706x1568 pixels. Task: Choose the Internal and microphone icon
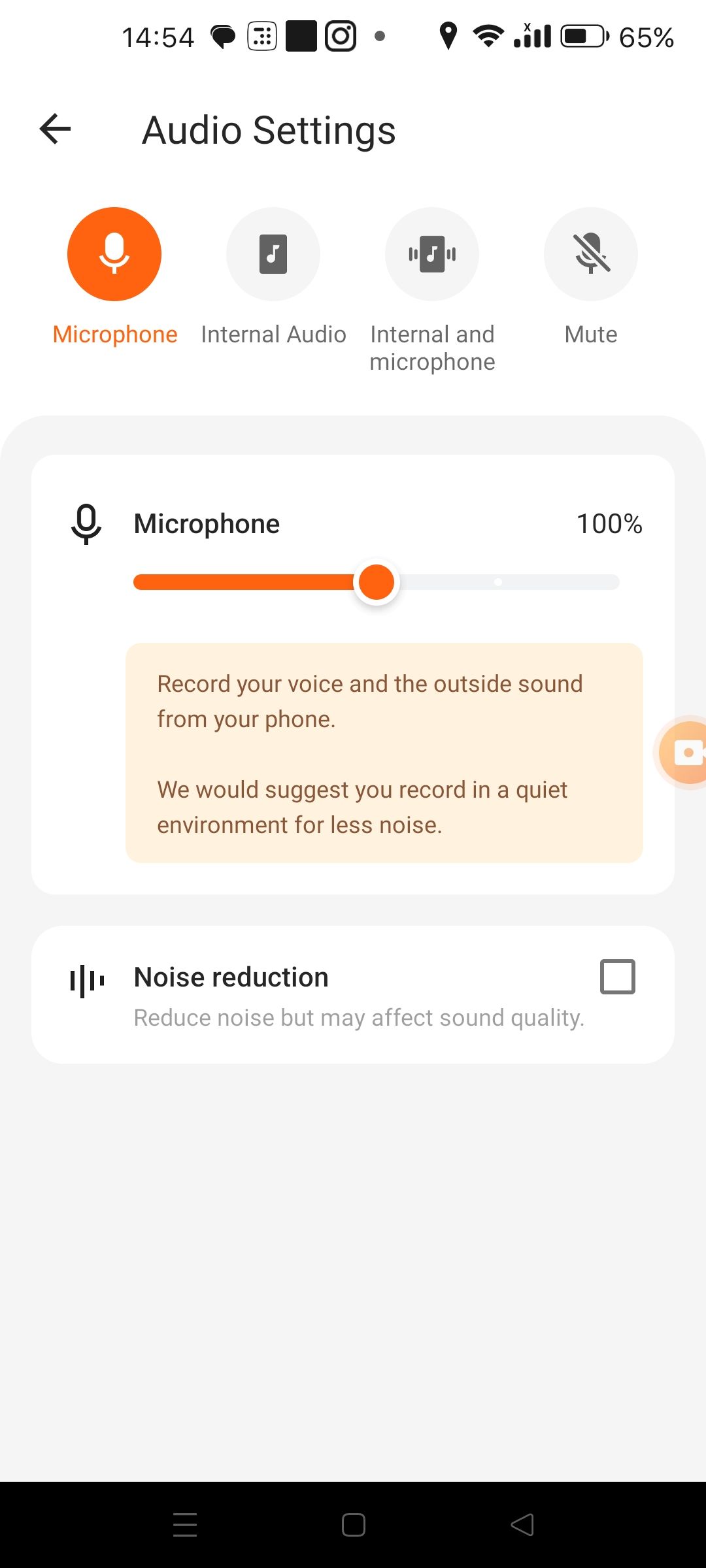432,254
